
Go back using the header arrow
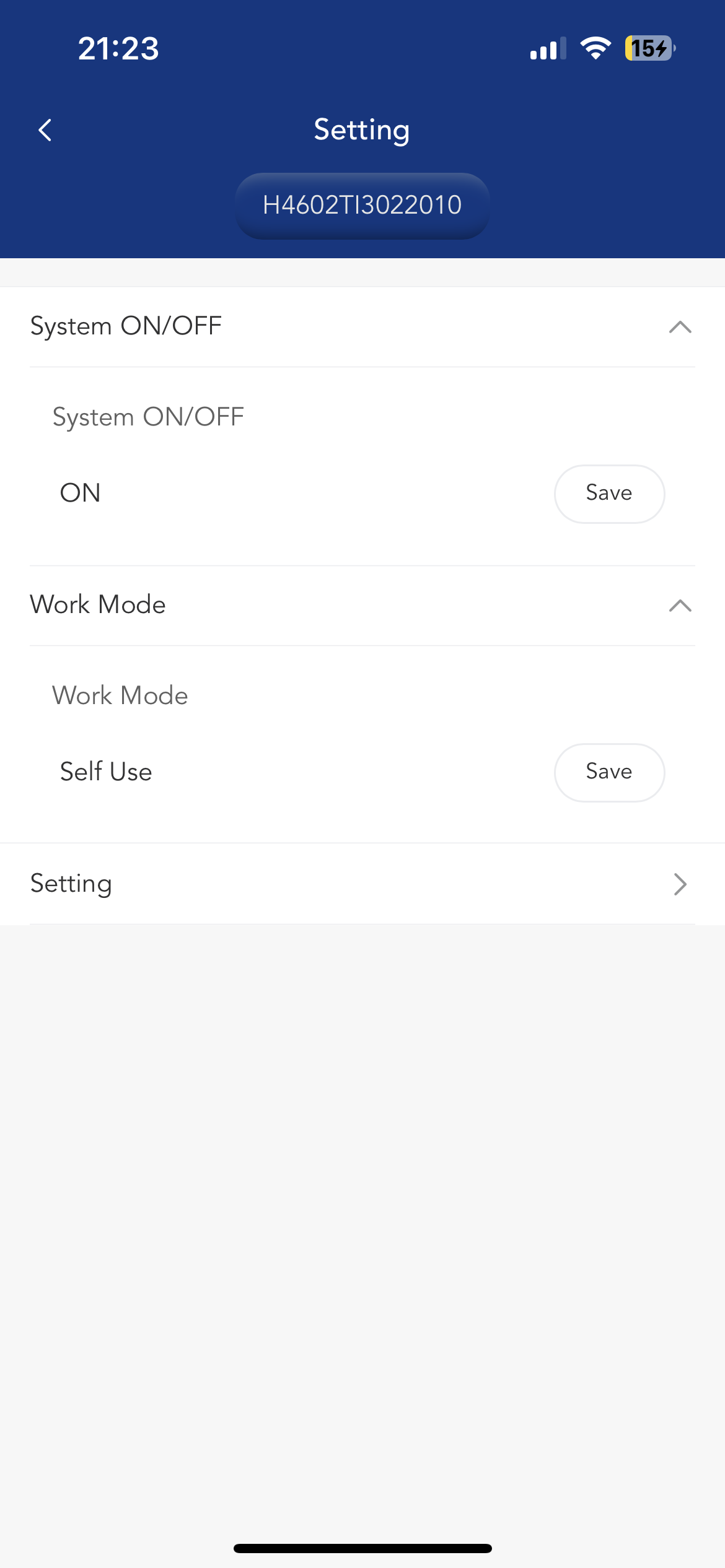[x=45, y=130]
